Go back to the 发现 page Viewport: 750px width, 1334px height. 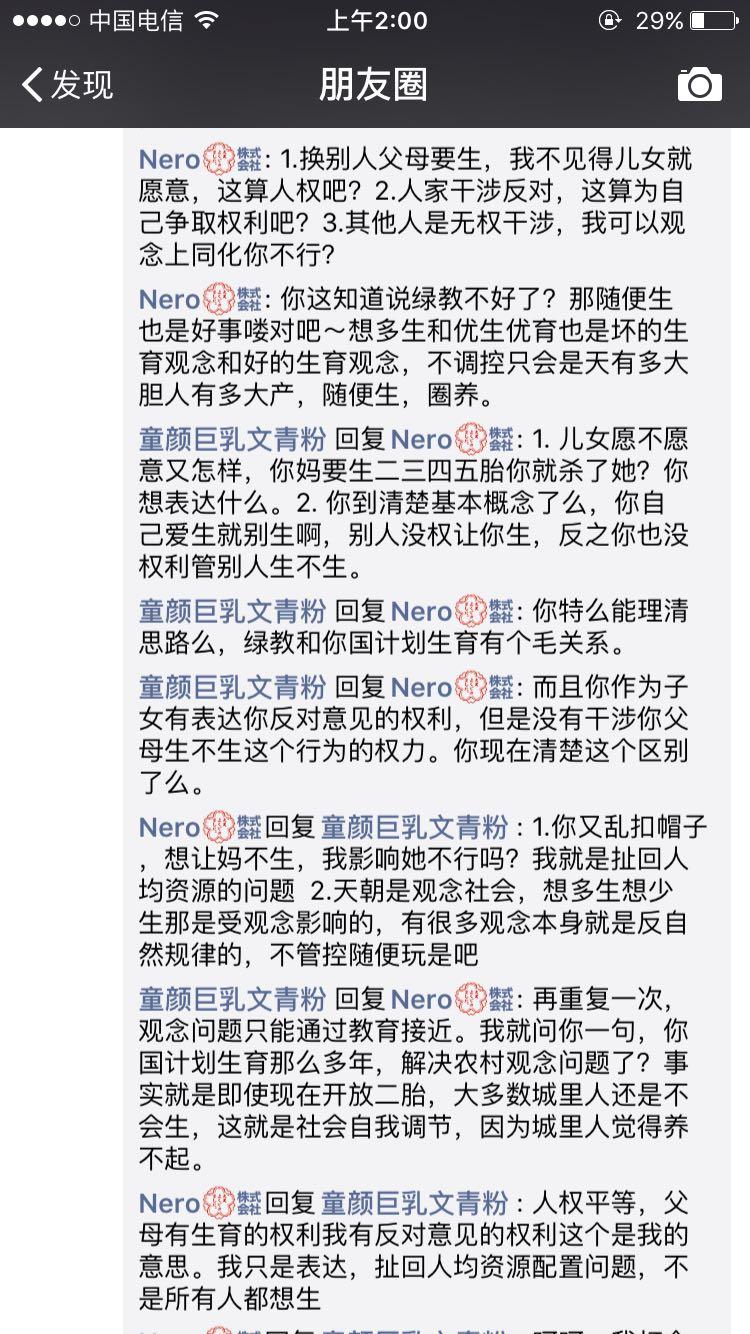point(66,85)
